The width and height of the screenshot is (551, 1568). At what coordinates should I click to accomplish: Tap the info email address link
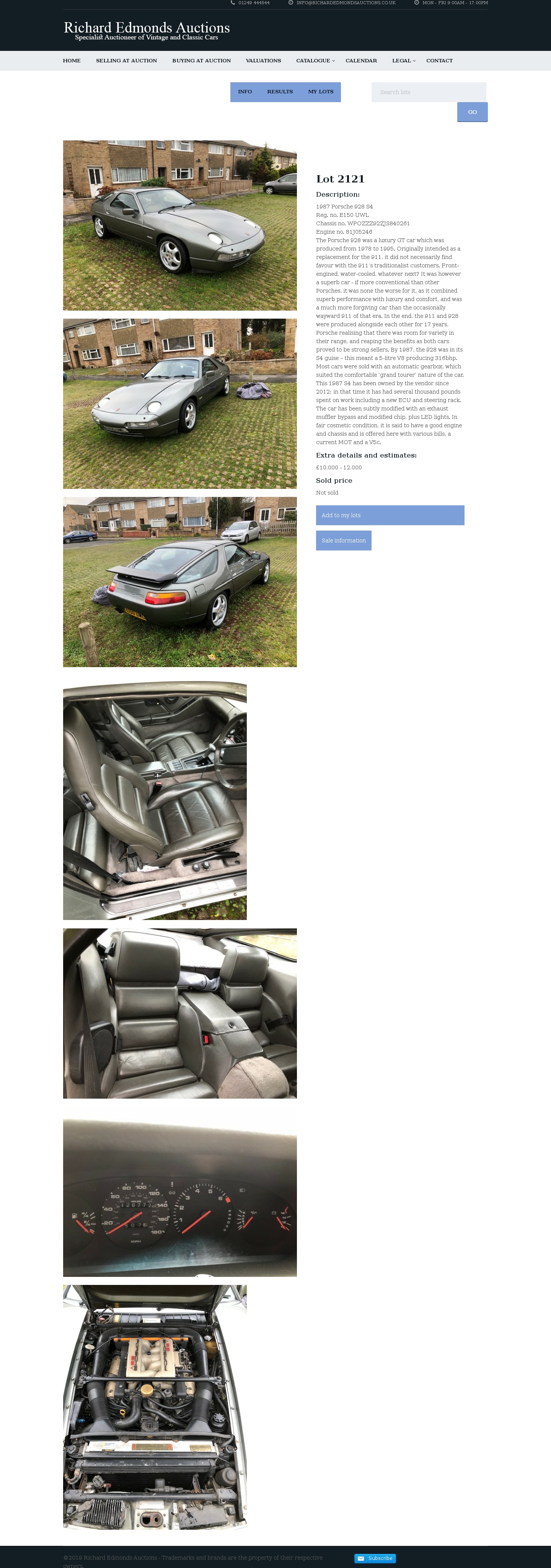tap(345, 3)
